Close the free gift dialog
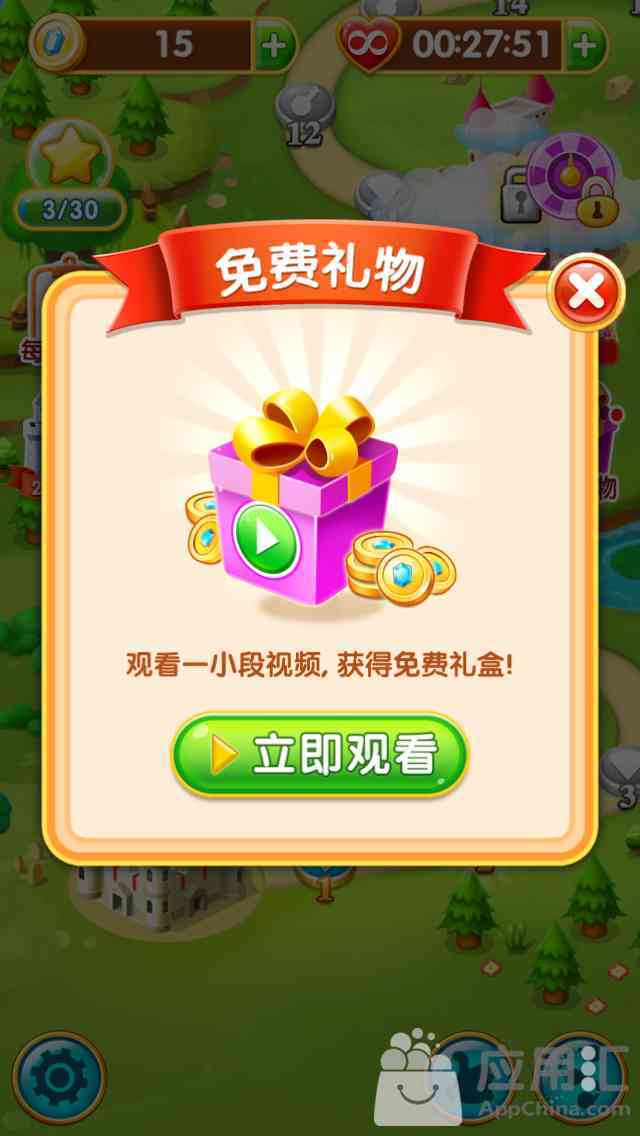This screenshot has width=640, height=1136. pyautogui.click(x=586, y=292)
